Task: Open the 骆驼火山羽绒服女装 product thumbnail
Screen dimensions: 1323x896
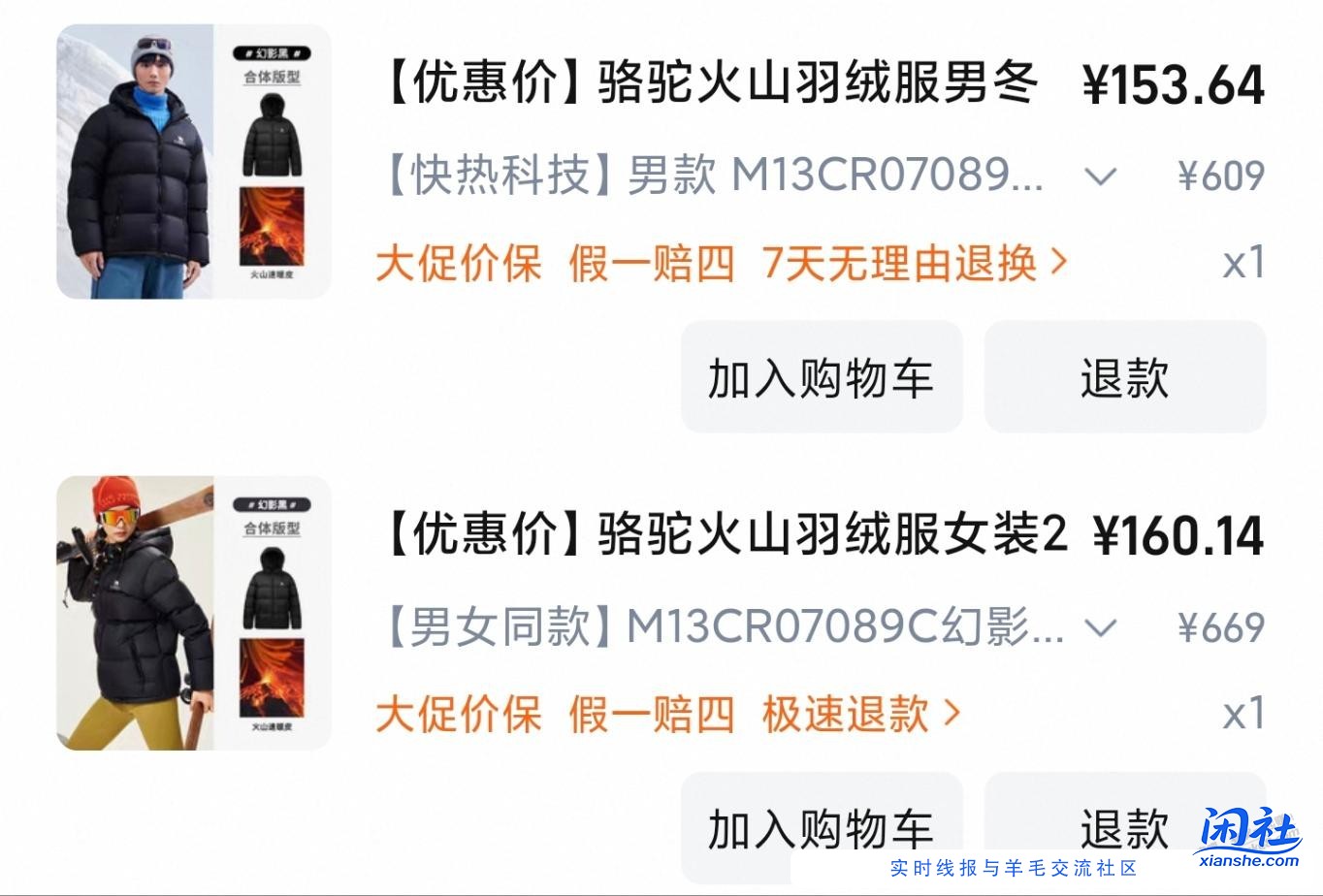Action: tap(193, 613)
